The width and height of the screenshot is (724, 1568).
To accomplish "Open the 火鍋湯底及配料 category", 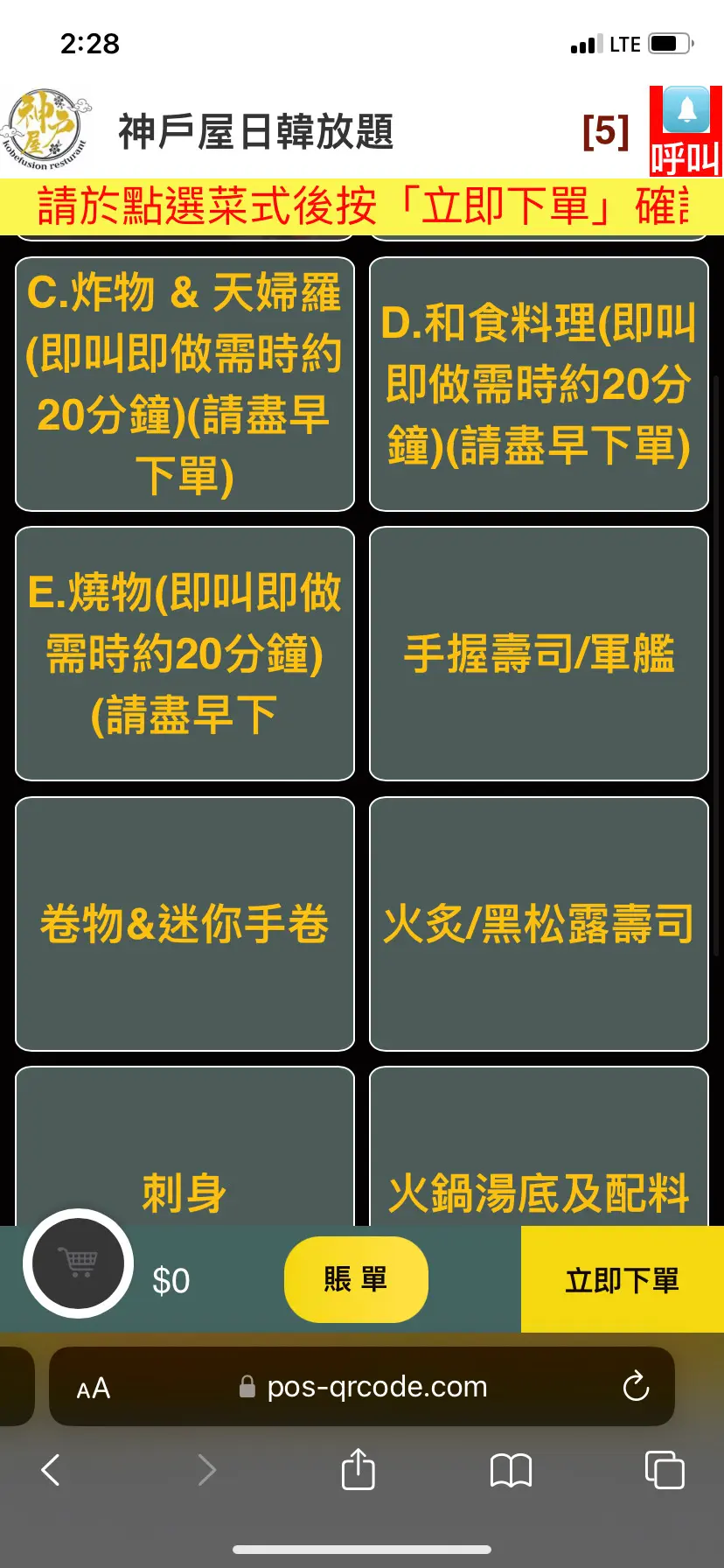I will (539, 1164).
